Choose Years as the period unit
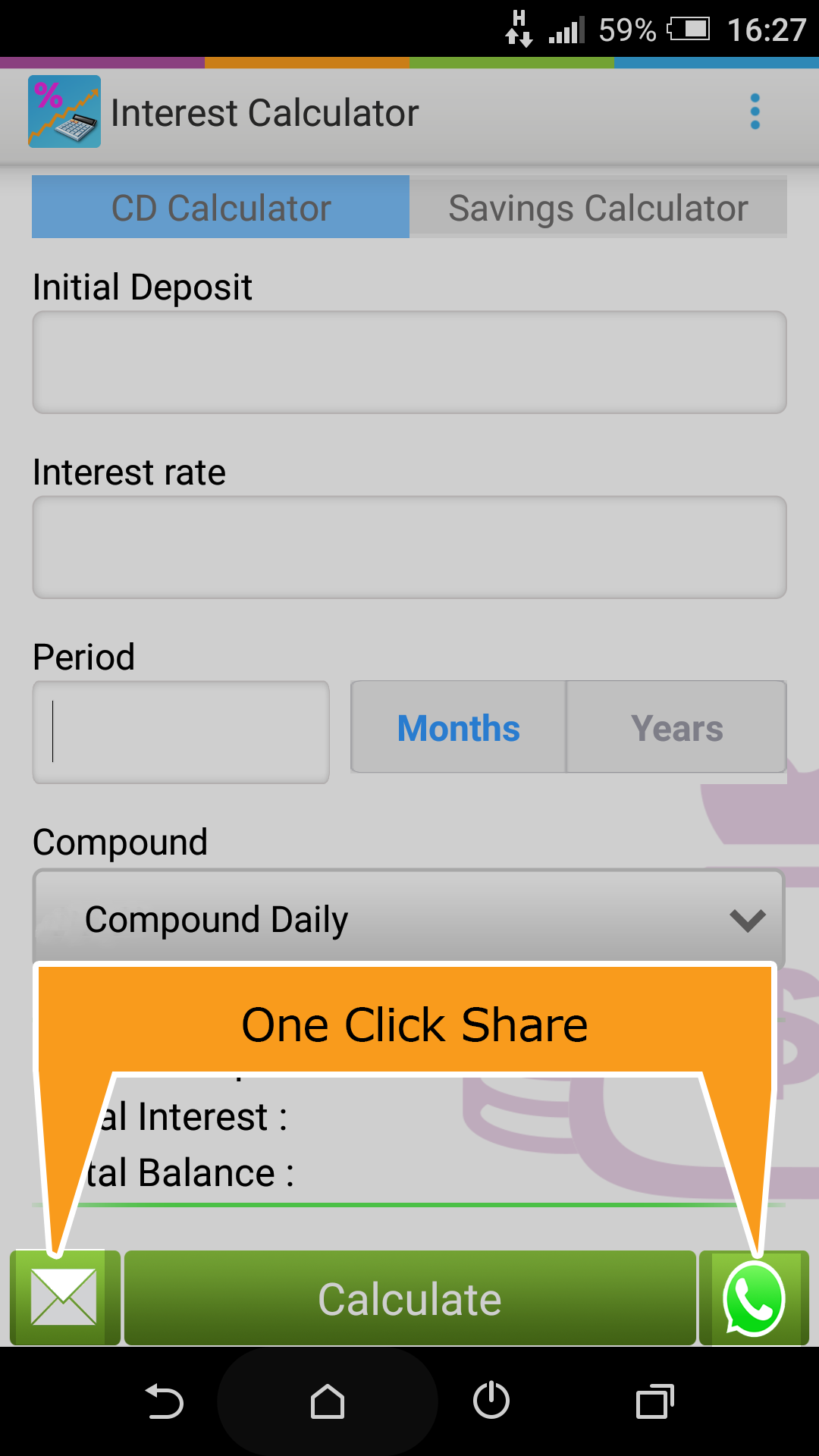Image resolution: width=819 pixels, height=1456 pixels. click(x=676, y=727)
